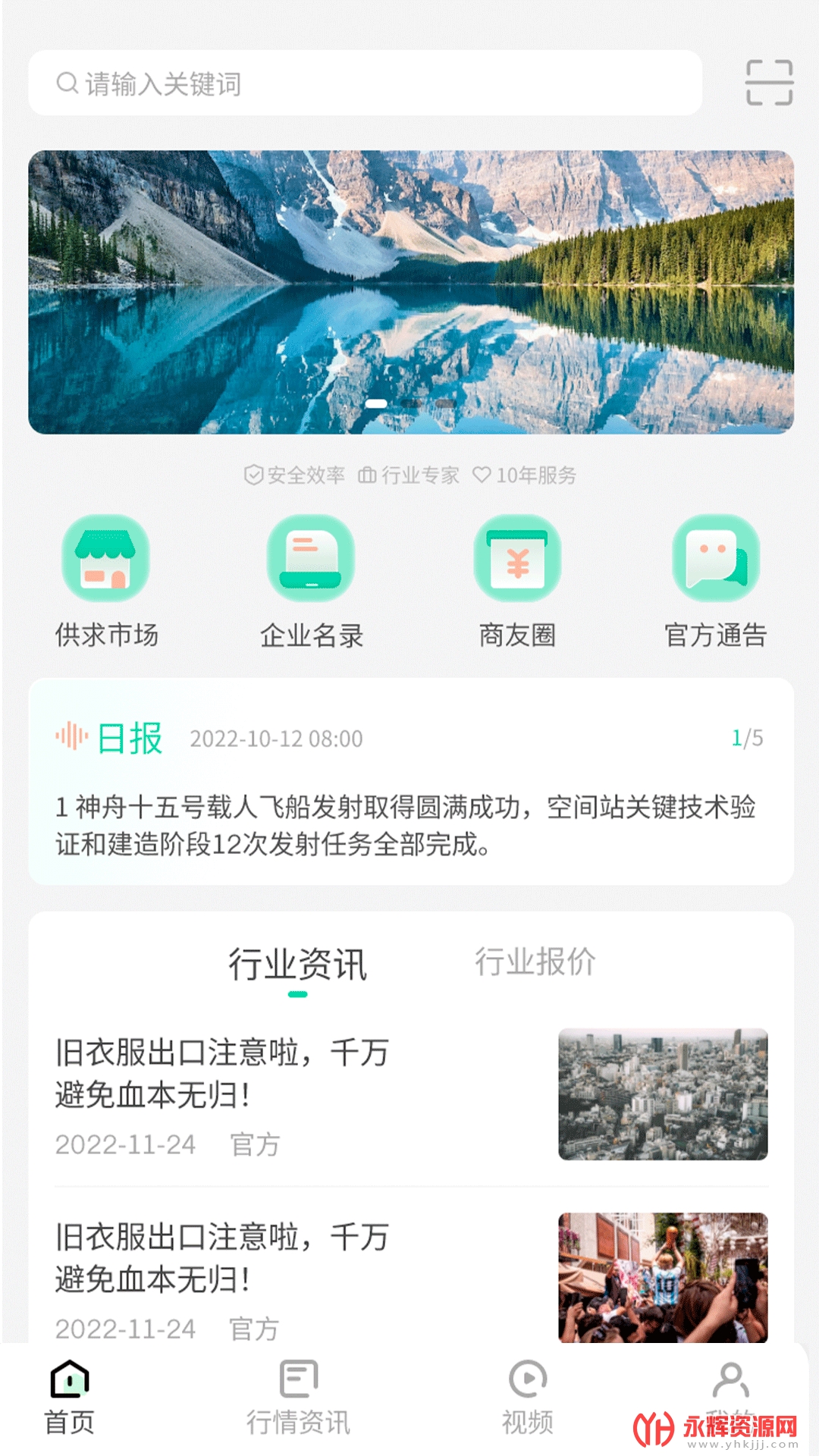
Task: Go to 首页 home tab
Action: pyautogui.click(x=69, y=1397)
